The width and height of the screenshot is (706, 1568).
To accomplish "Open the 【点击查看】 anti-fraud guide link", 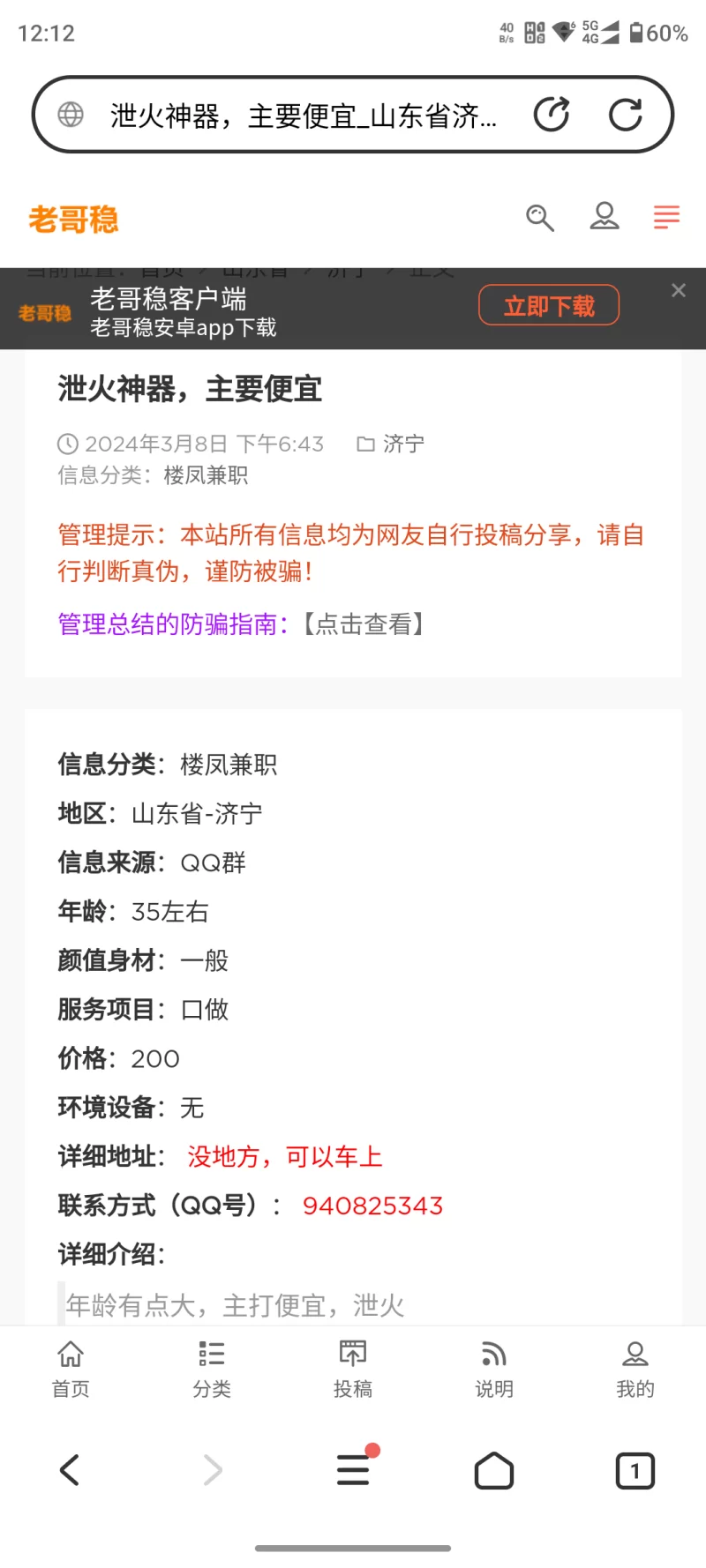I will (x=363, y=624).
